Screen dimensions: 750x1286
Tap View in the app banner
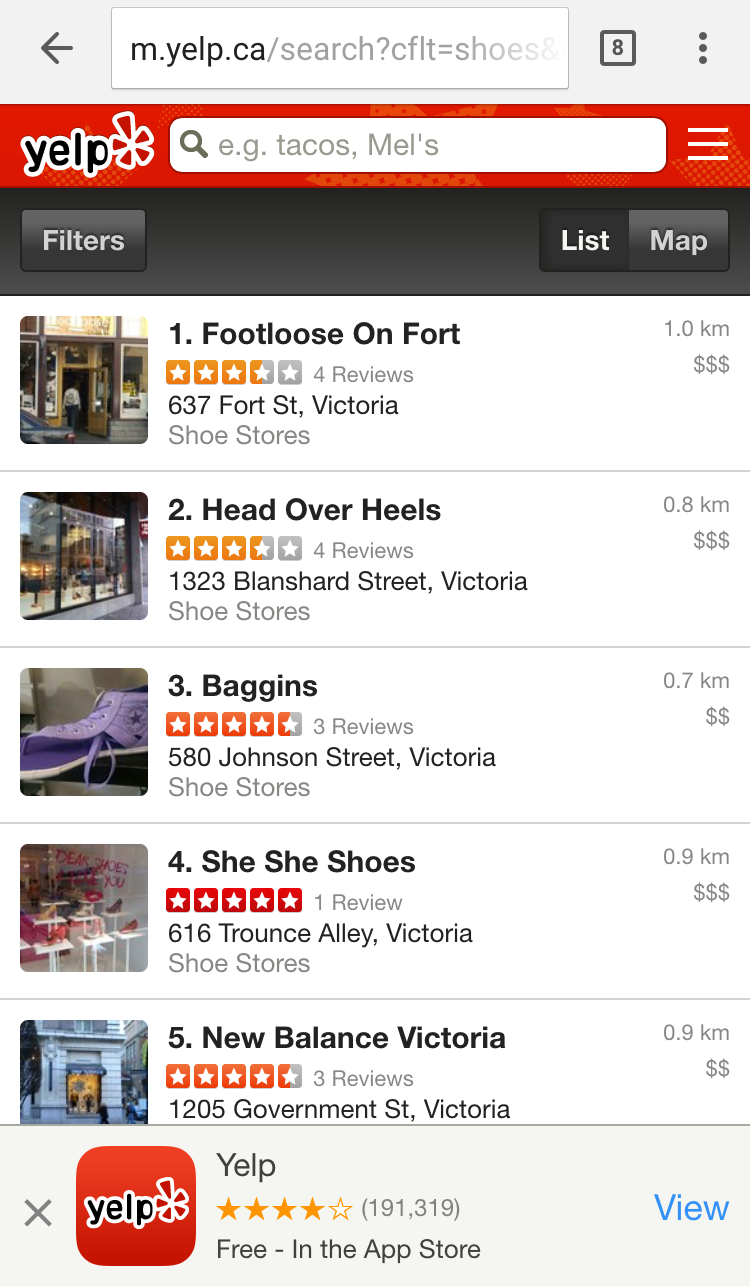point(691,1207)
